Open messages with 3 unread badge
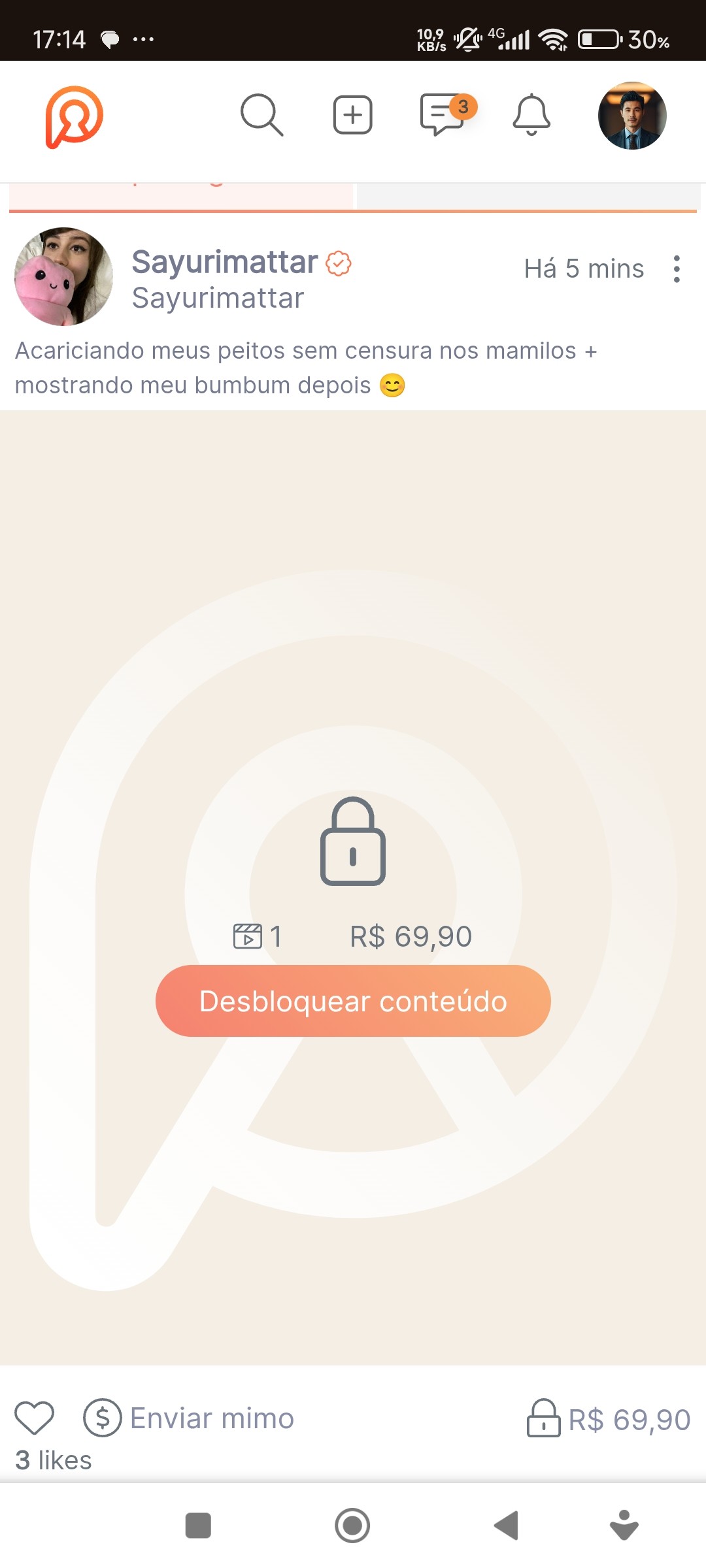The image size is (706, 1568). (443, 115)
